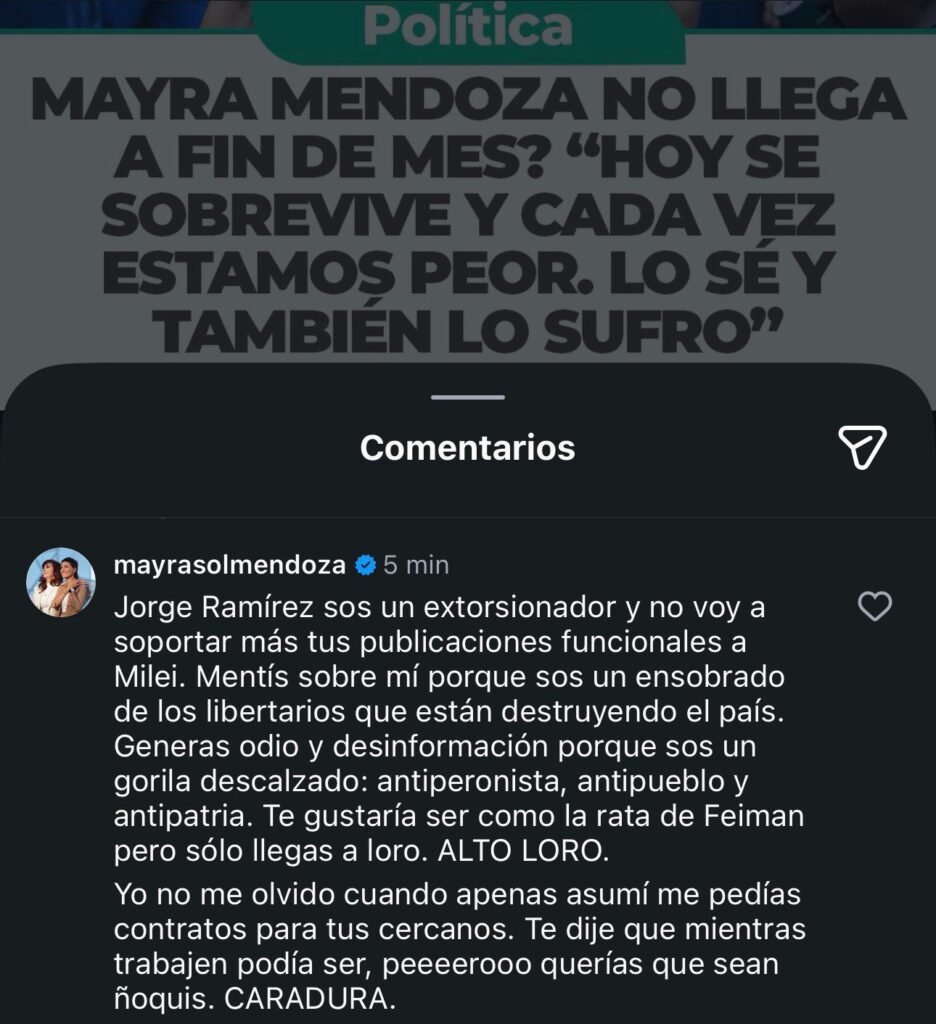Tap the handle atop the Comentarios sheet
The height and width of the screenshot is (1024, 936).
[x=468, y=398]
